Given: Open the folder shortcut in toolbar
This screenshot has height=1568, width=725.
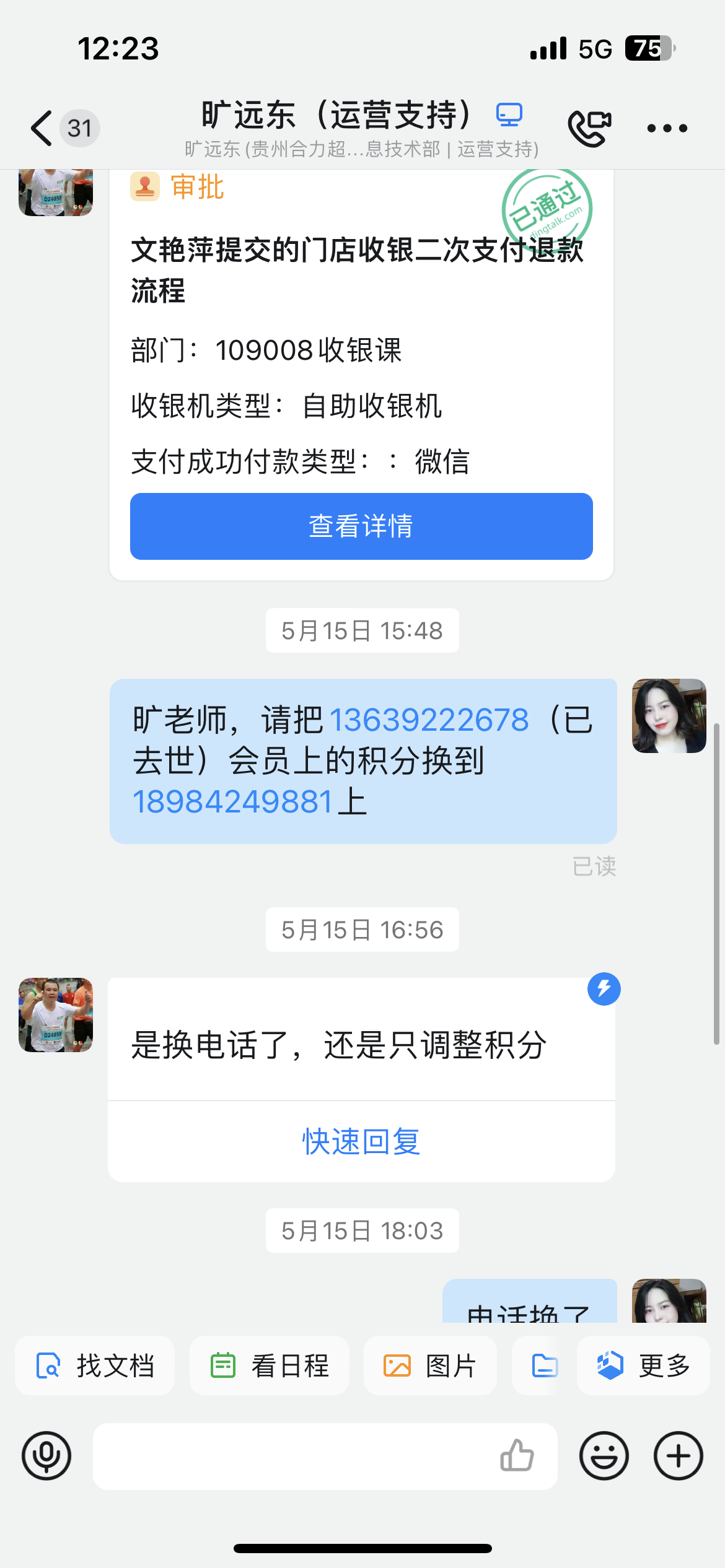Looking at the screenshot, I should tap(545, 1365).
